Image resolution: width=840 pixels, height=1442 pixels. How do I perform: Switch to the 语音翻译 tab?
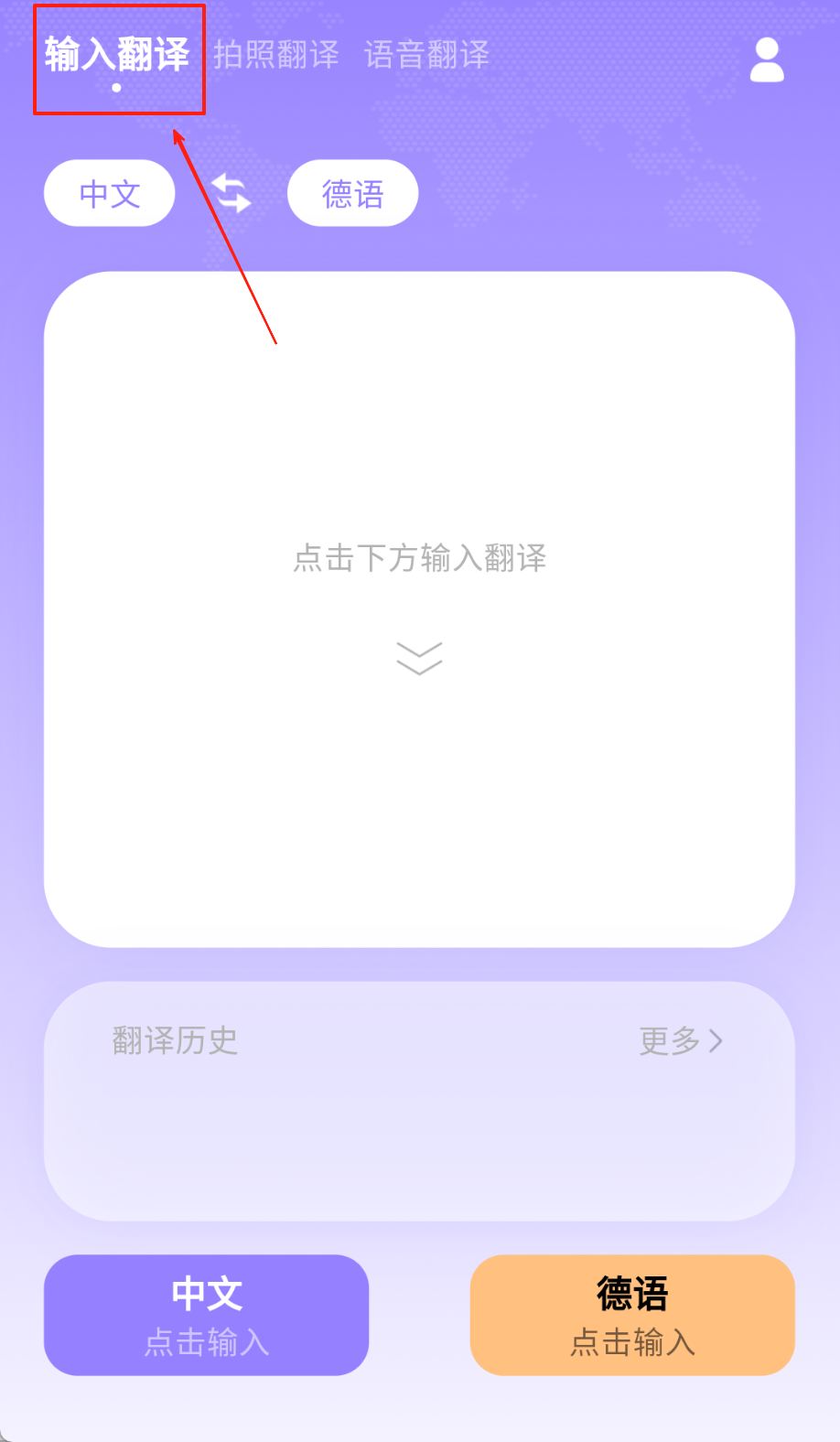[x=426, y=55]
